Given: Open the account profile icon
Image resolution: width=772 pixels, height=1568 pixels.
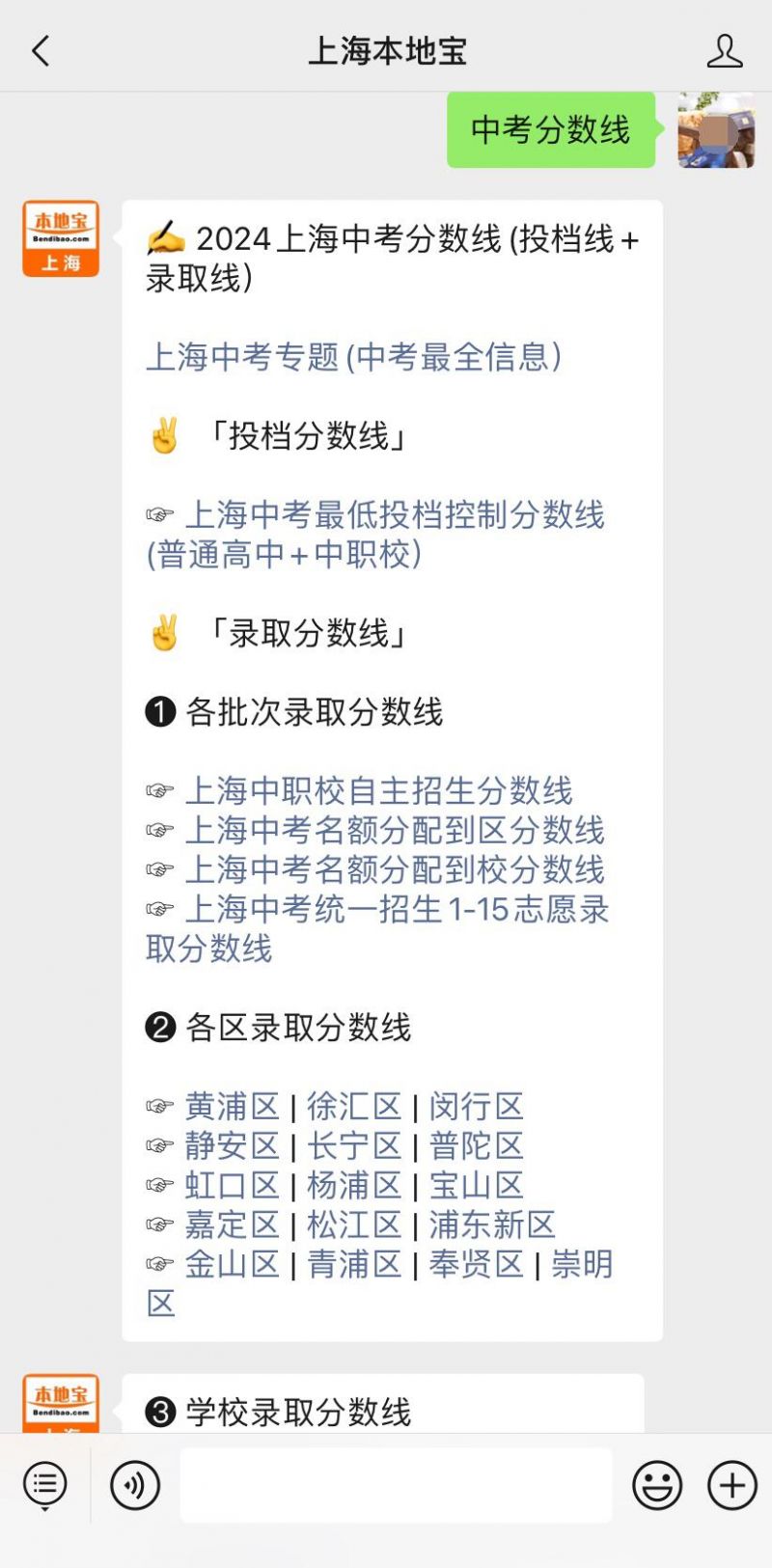Looking at the screenshot, I should click(x=724, y=51).
